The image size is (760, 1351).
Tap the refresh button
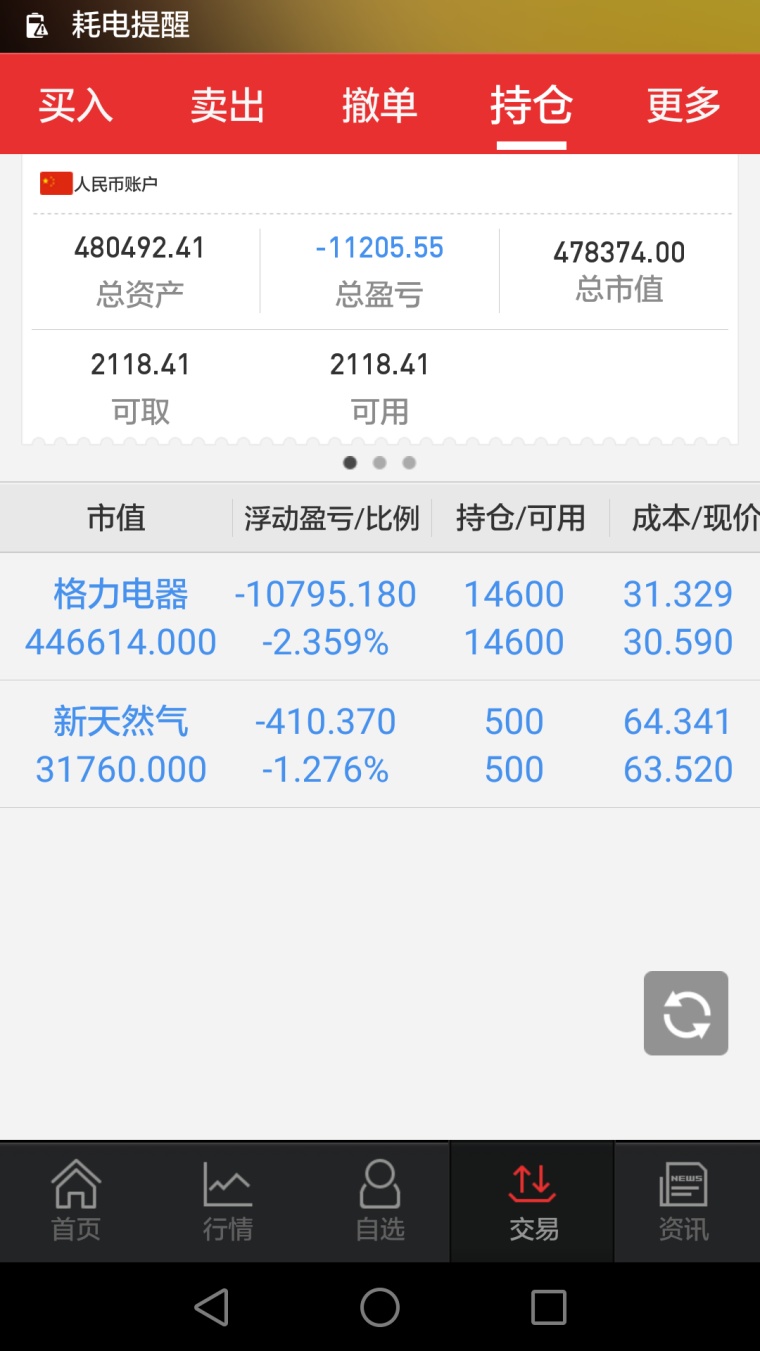tap(686, 1013)
